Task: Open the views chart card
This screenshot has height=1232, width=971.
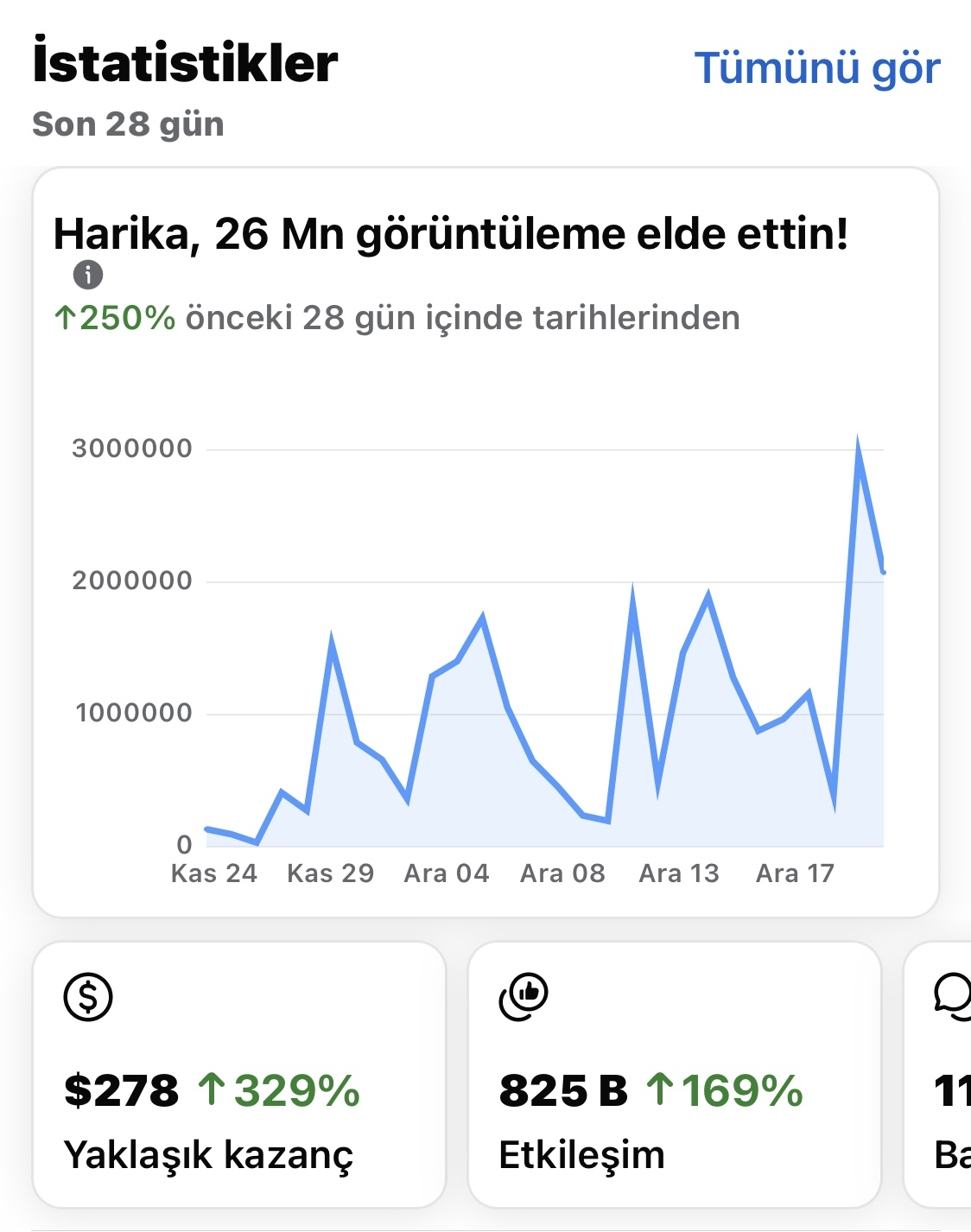Action: tap(485, 543)
